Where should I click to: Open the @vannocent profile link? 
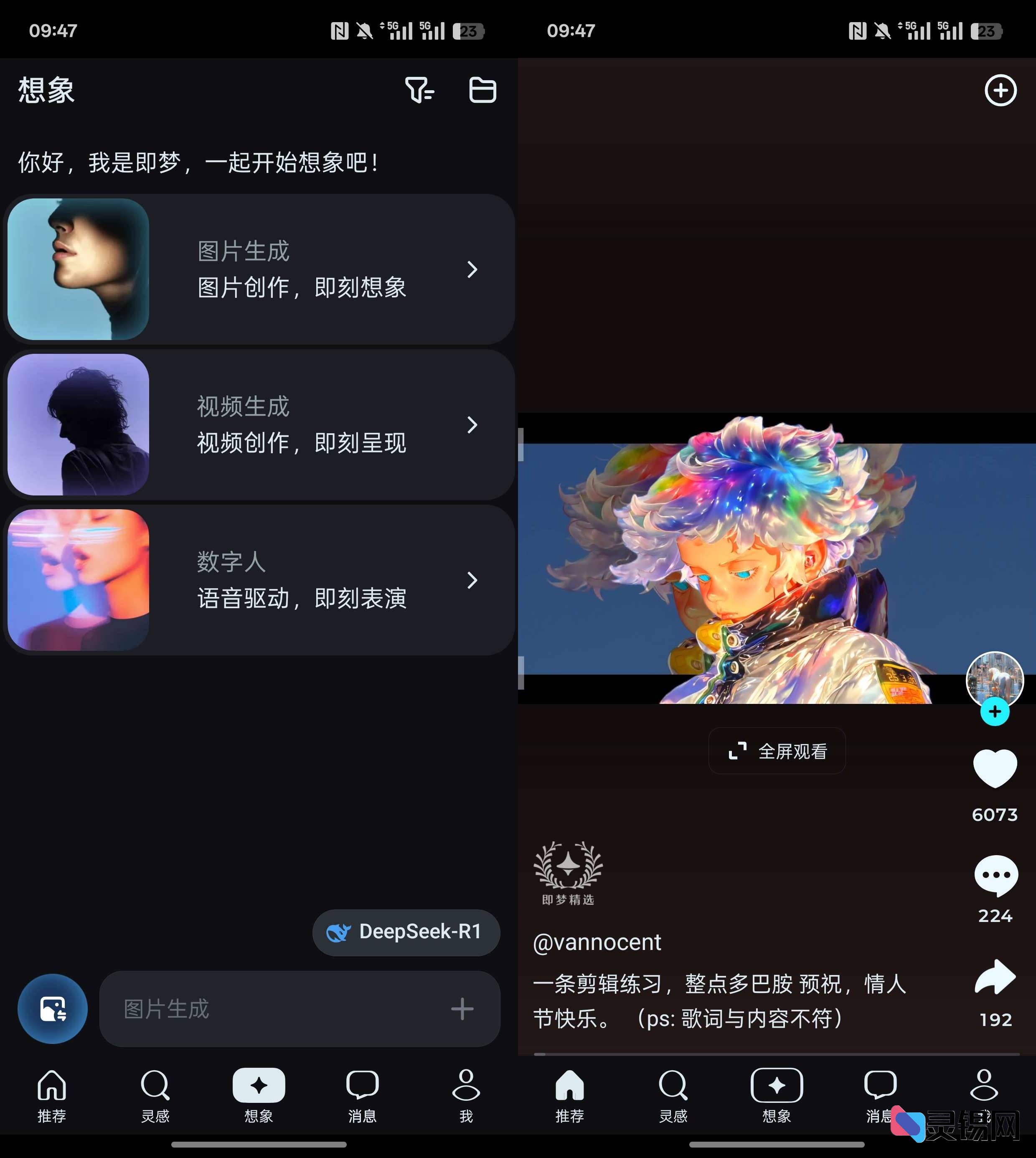597,942
